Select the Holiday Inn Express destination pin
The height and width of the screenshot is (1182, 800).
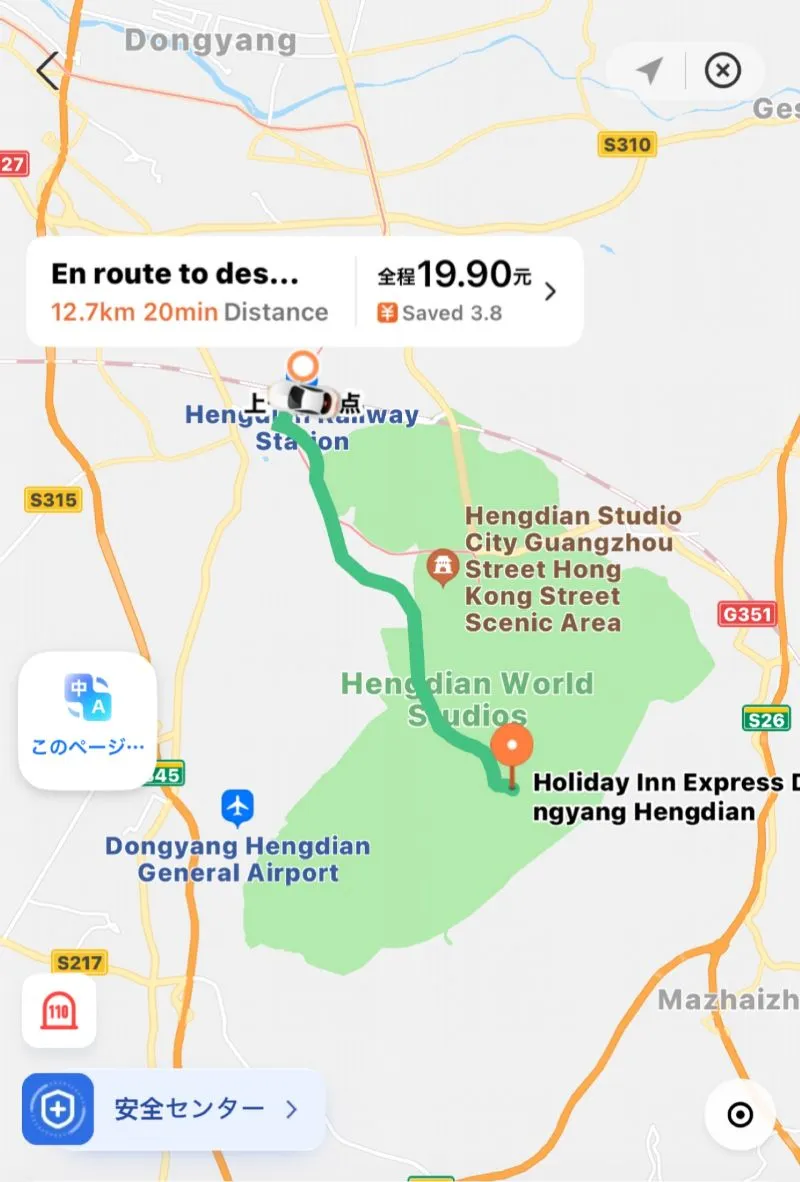pos(514,748)
